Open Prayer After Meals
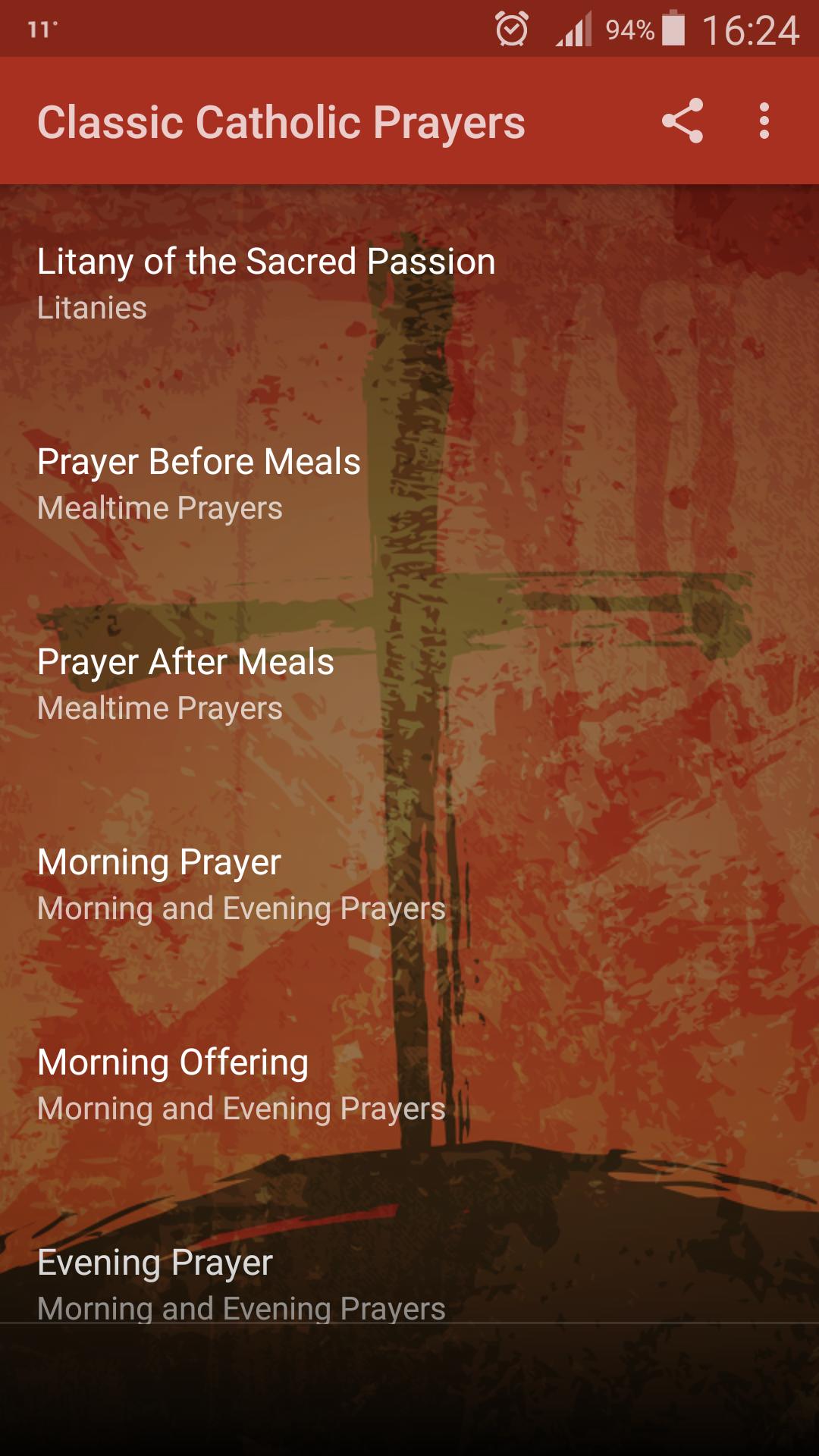Image resolution: width=819 pixels, height=1456 pixels. 185,661
